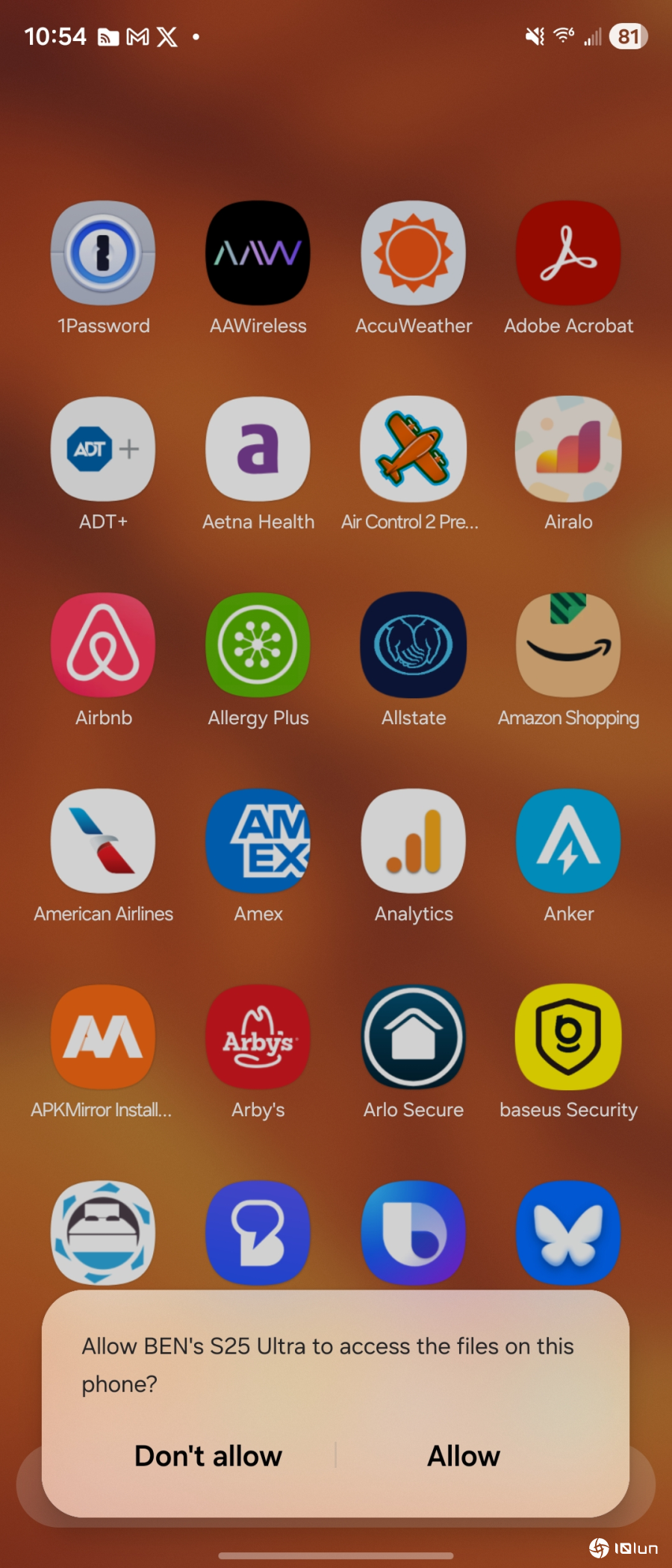Launch the Anker app

[x=568, y=841]
